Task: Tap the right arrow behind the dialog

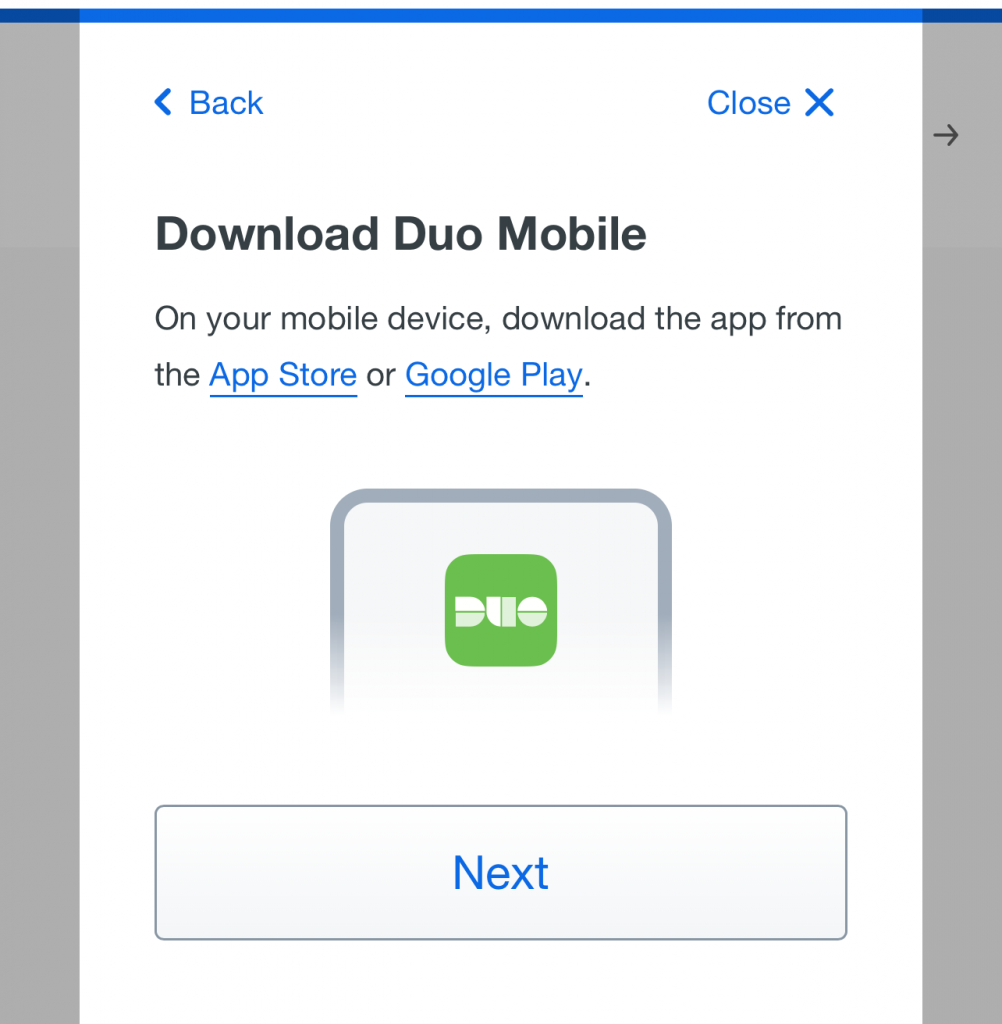Action: [x=945, y=135]
